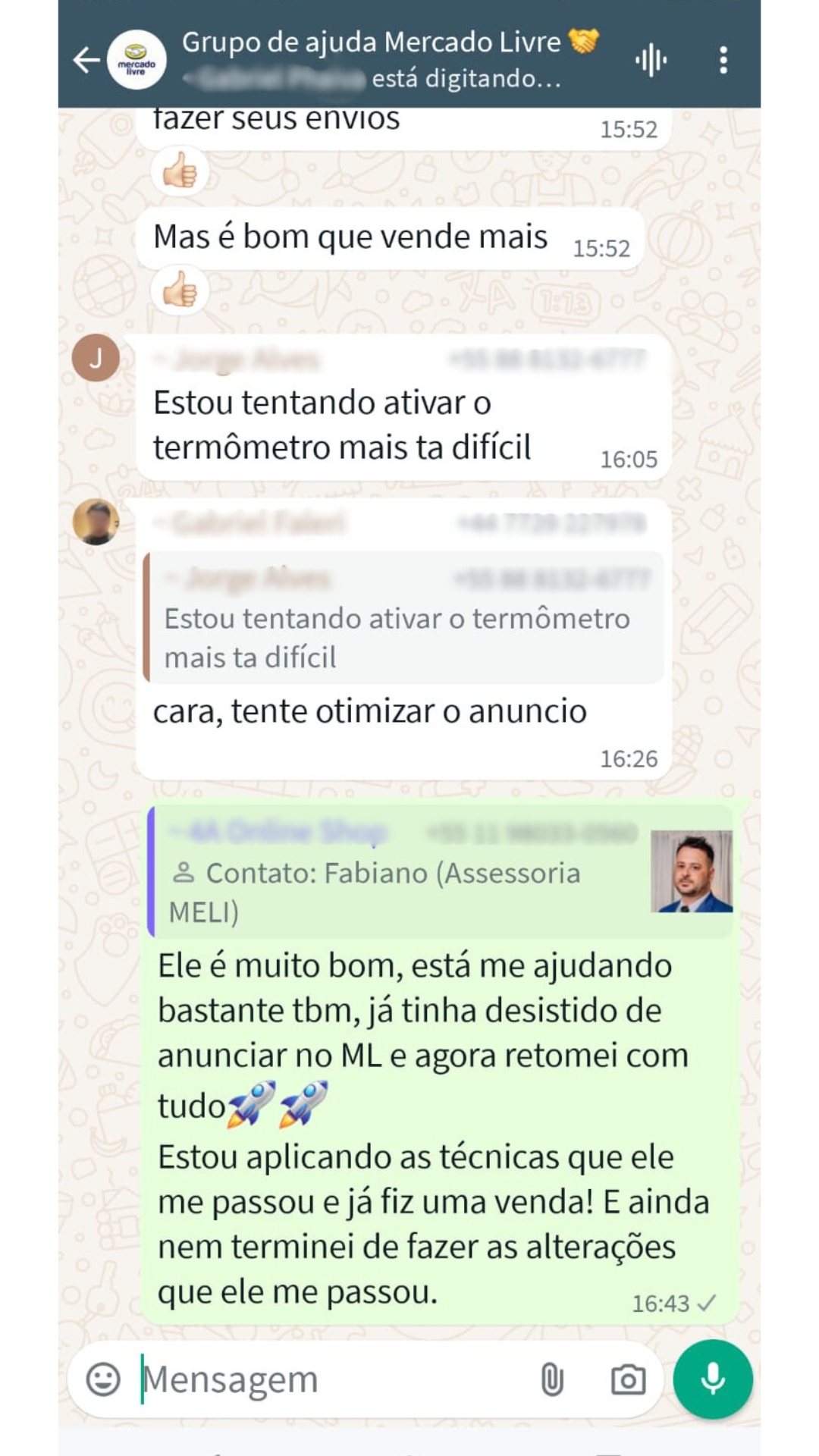Open the camera from the message bar

click(628, 1379)
